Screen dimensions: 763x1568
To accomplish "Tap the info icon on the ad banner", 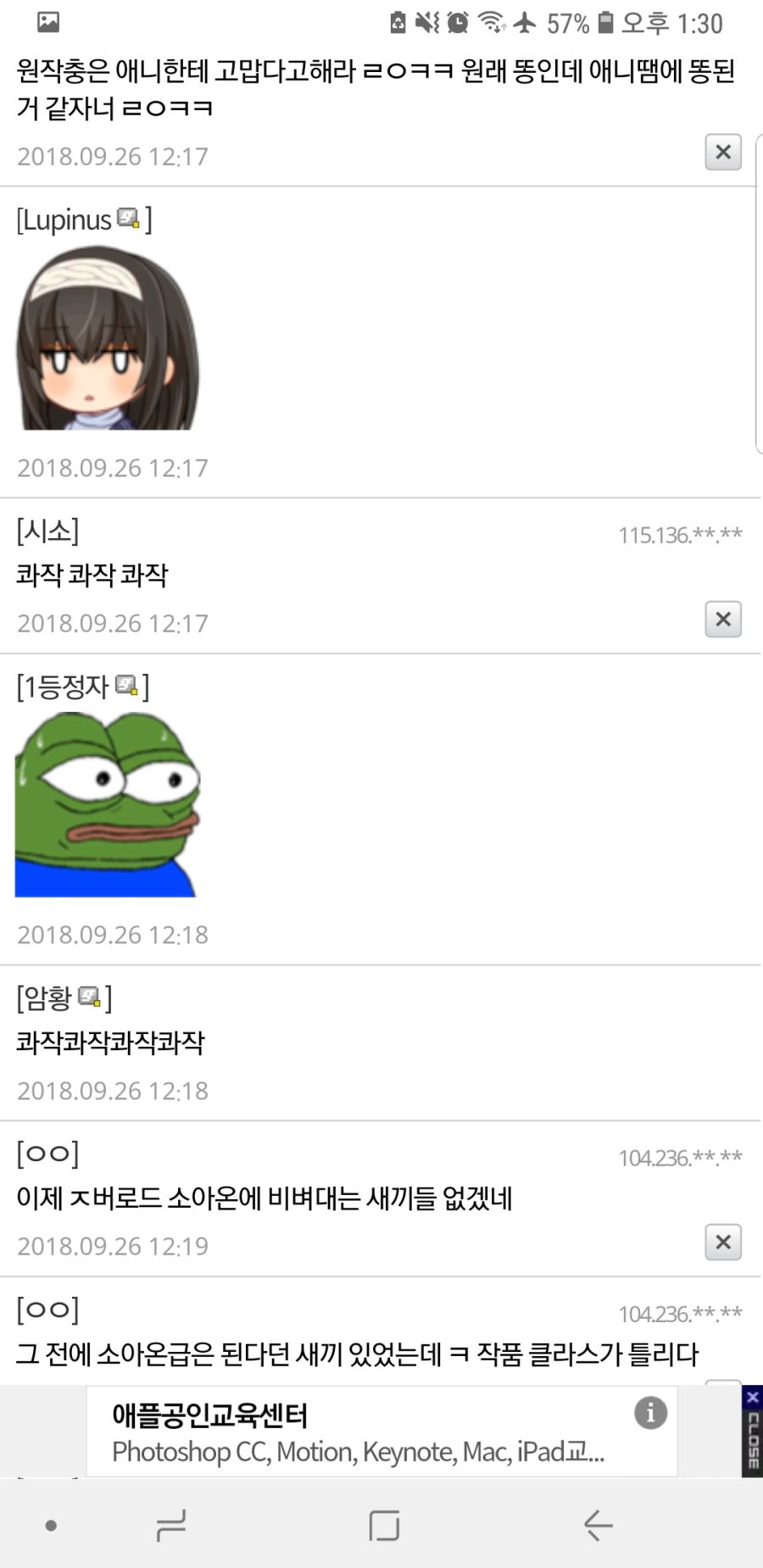I will pos(651,1413).
